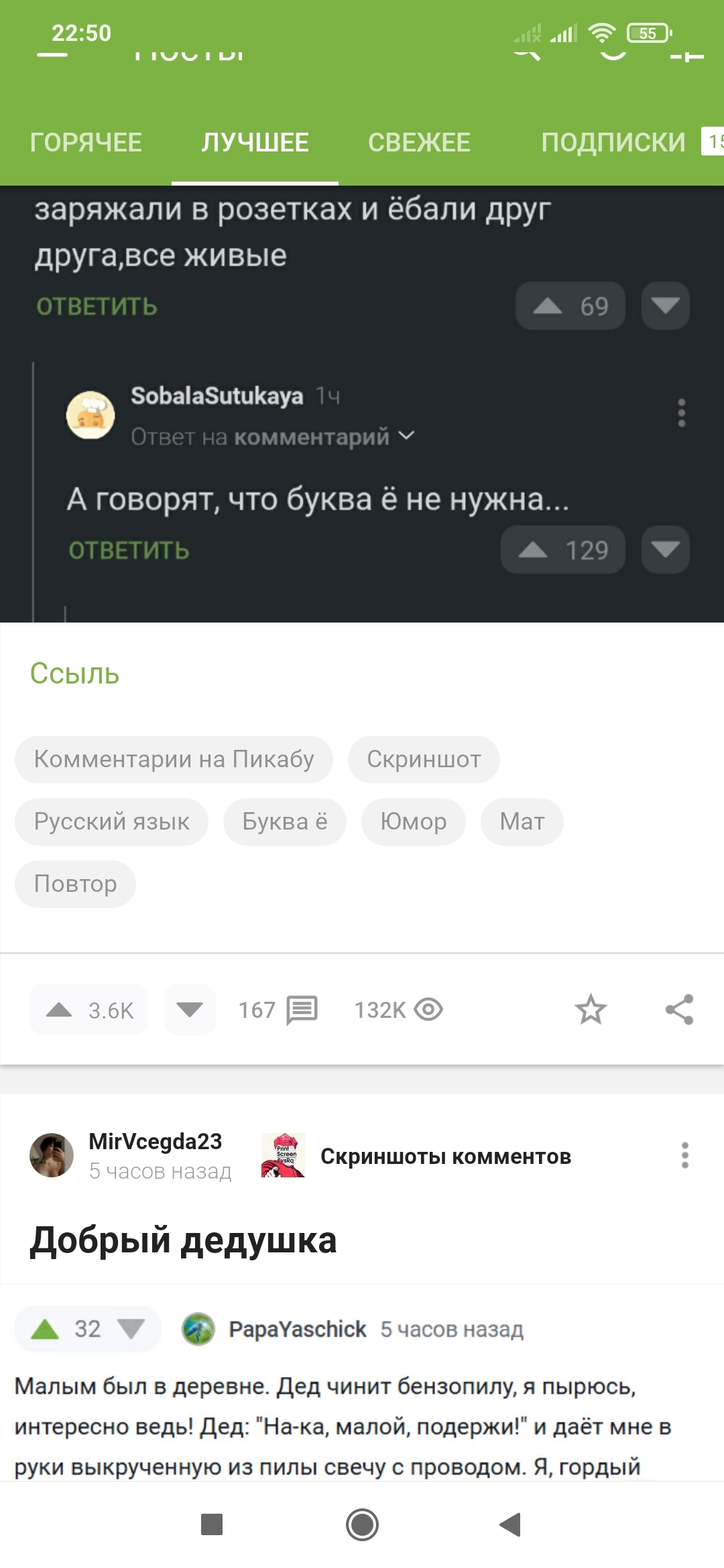
Task: Switch to the Свежее tab
Action: tap(419, 143)
